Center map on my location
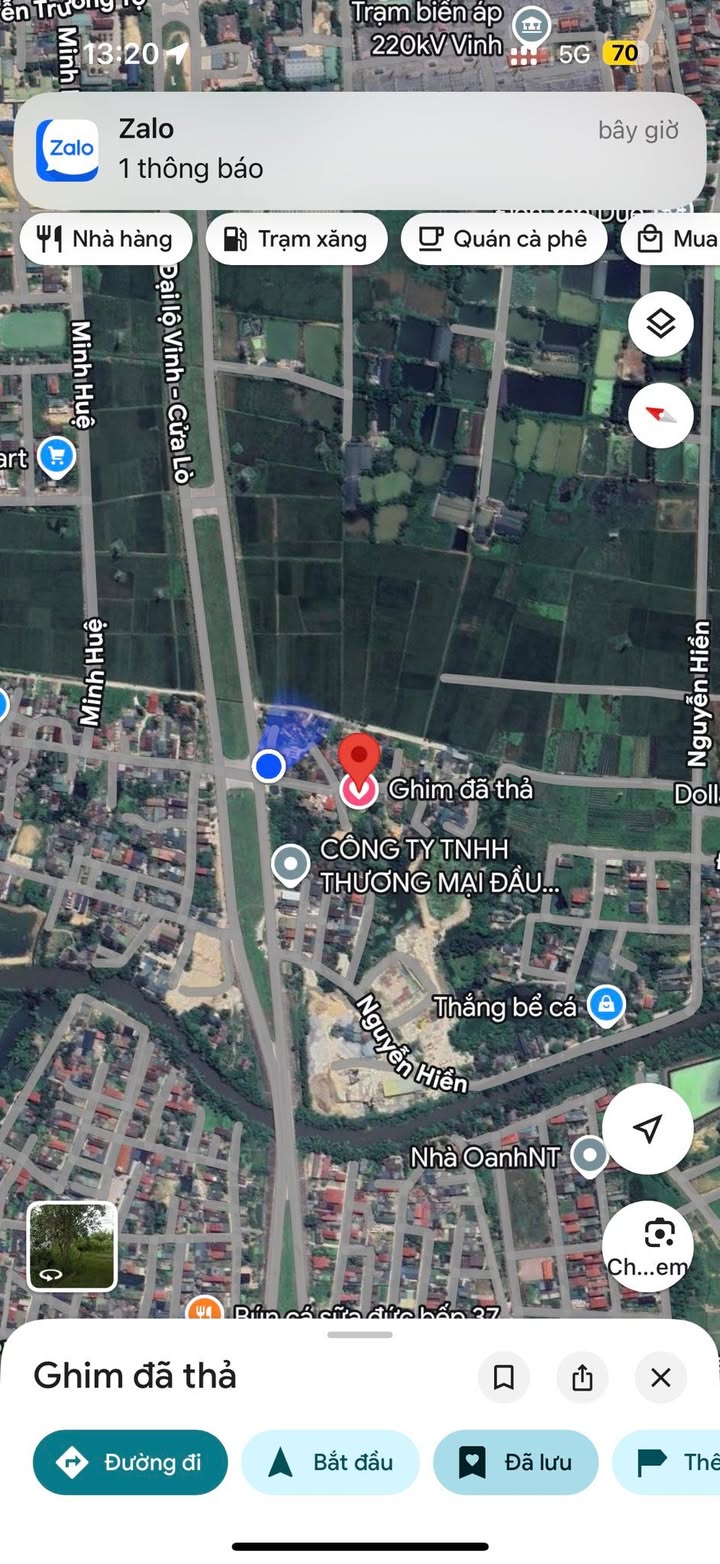 pyautogui.click(x=648, y=1128)
